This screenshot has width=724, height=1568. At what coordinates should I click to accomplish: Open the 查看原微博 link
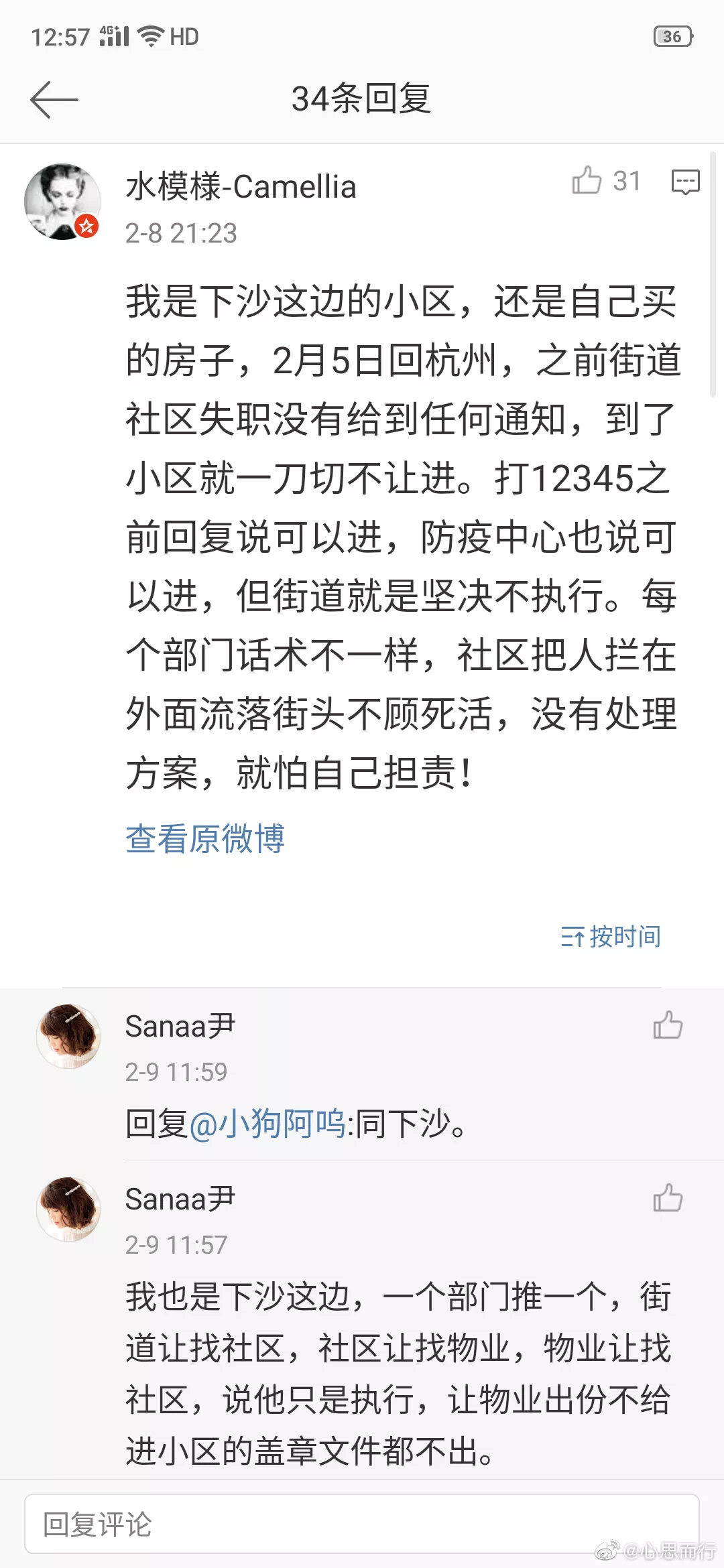205,838
